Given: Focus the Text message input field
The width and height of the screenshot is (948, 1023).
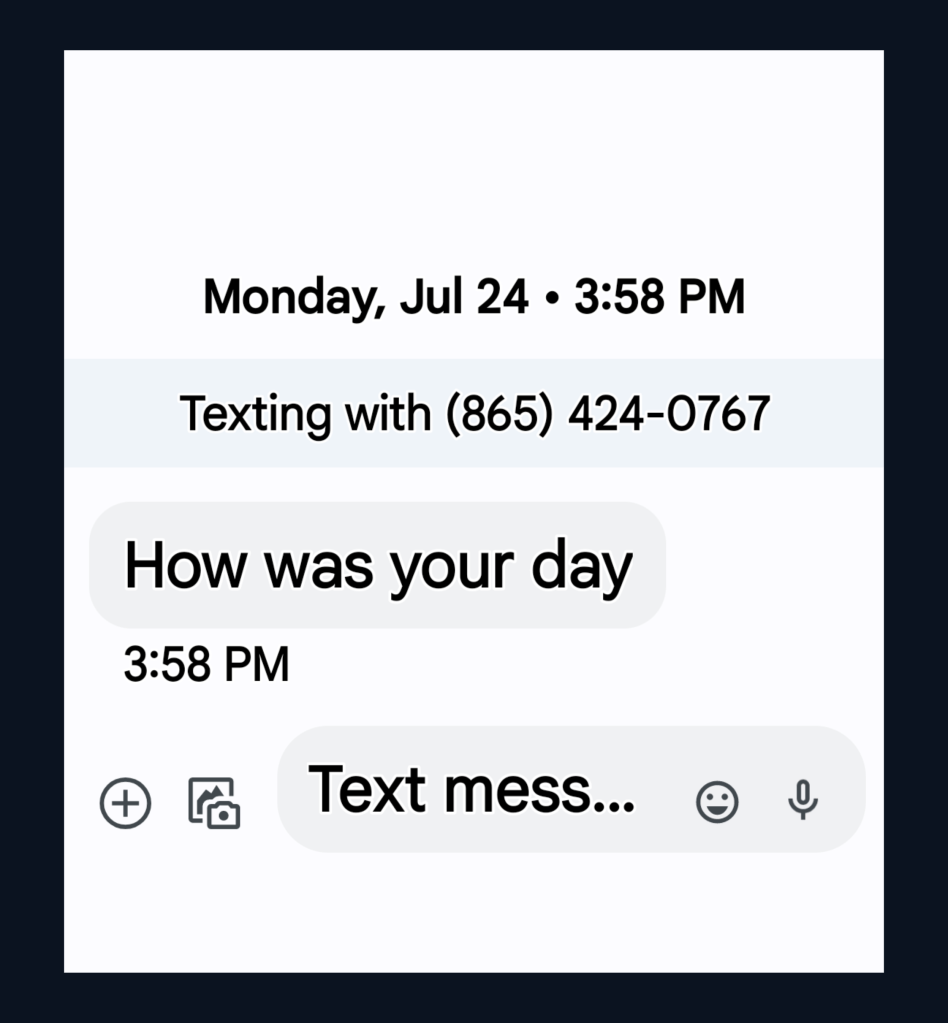Looking at the screenshot, I should (x=472, y=790).
